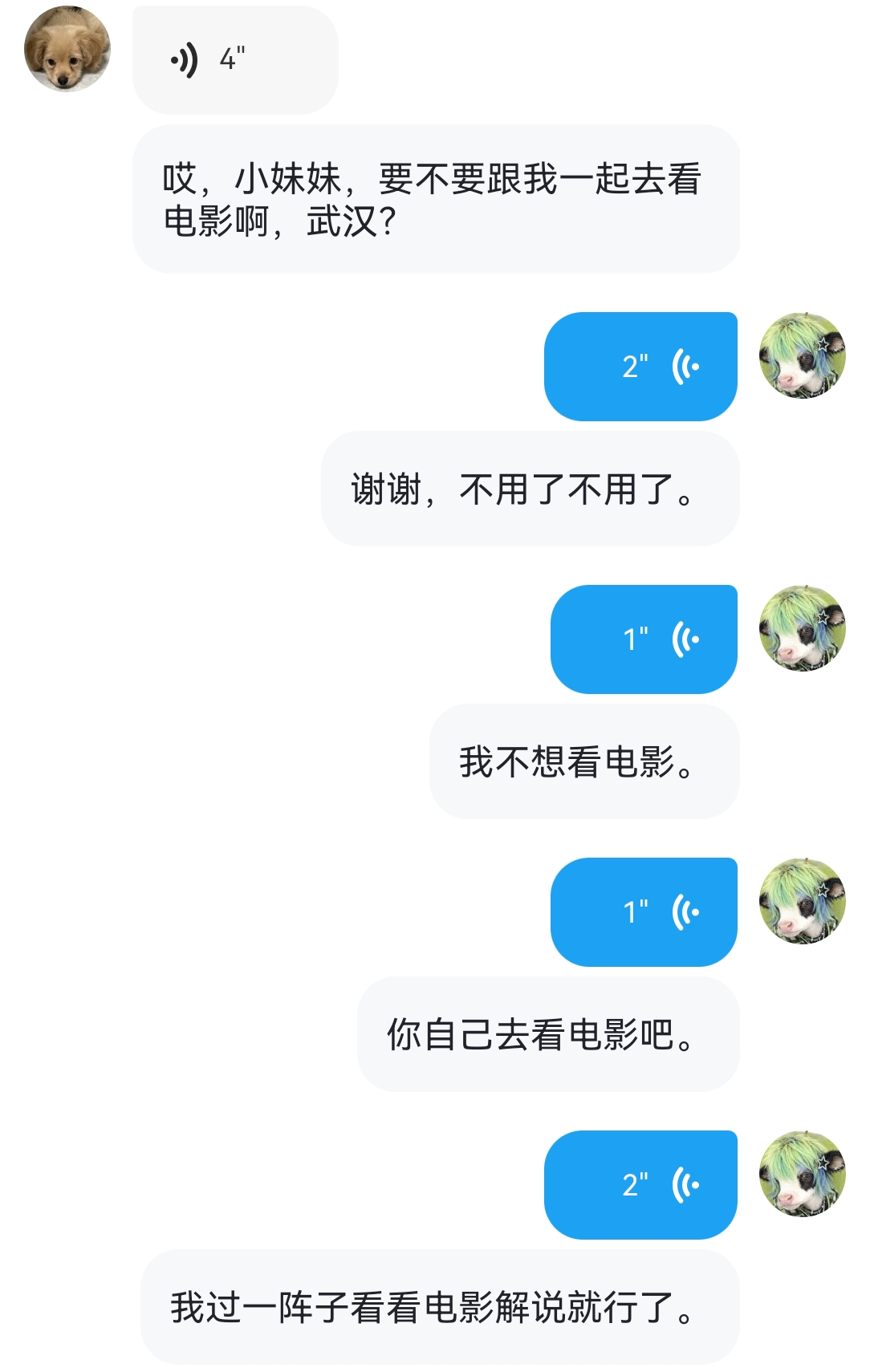Play the voice message transcribed as 我过一阵子看看电影解说就行了
Screen dimensions: 870x1372
pyautogui.click(x=640, y=1185)
